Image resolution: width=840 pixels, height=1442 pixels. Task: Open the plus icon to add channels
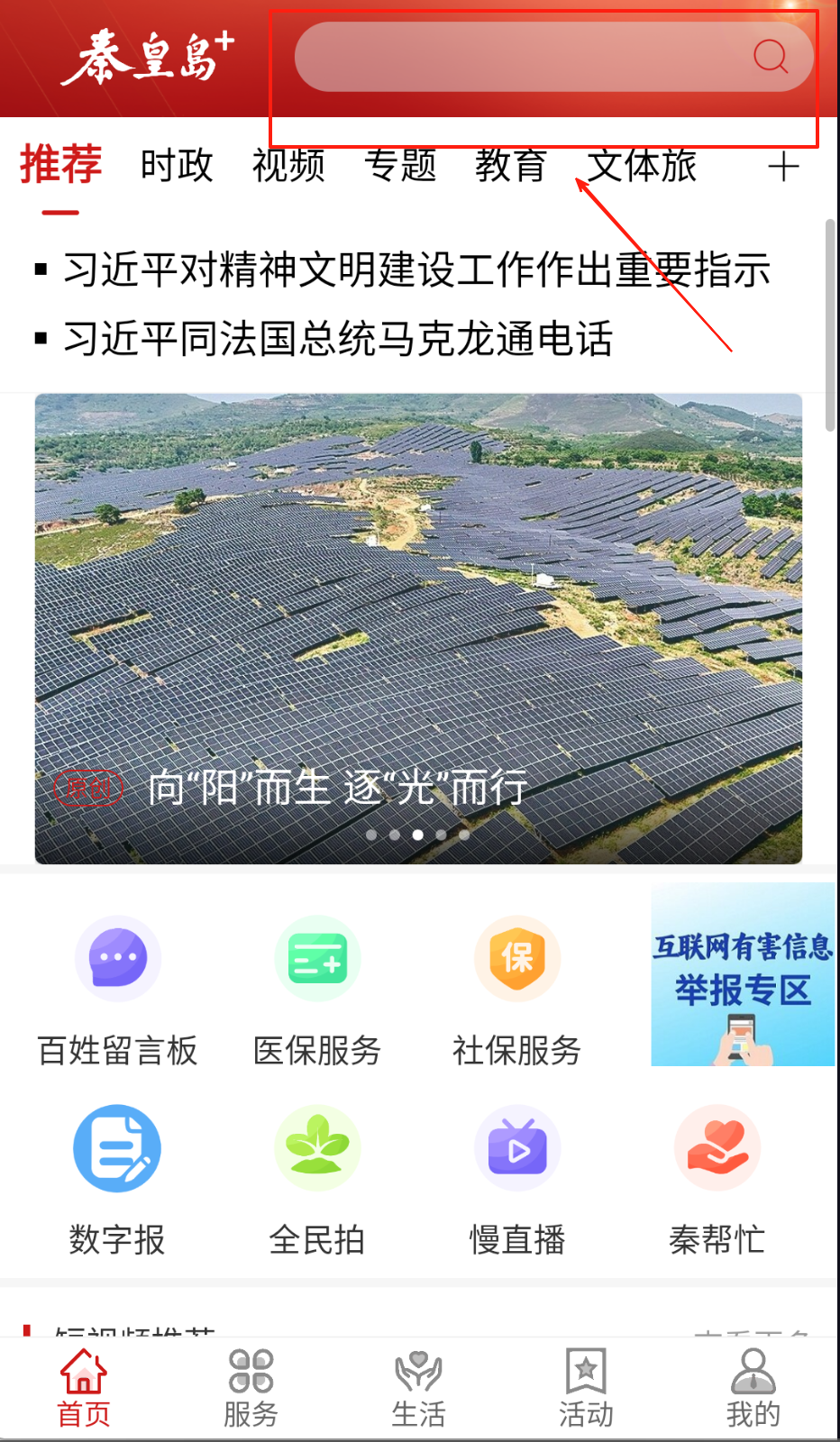point(783,167)
